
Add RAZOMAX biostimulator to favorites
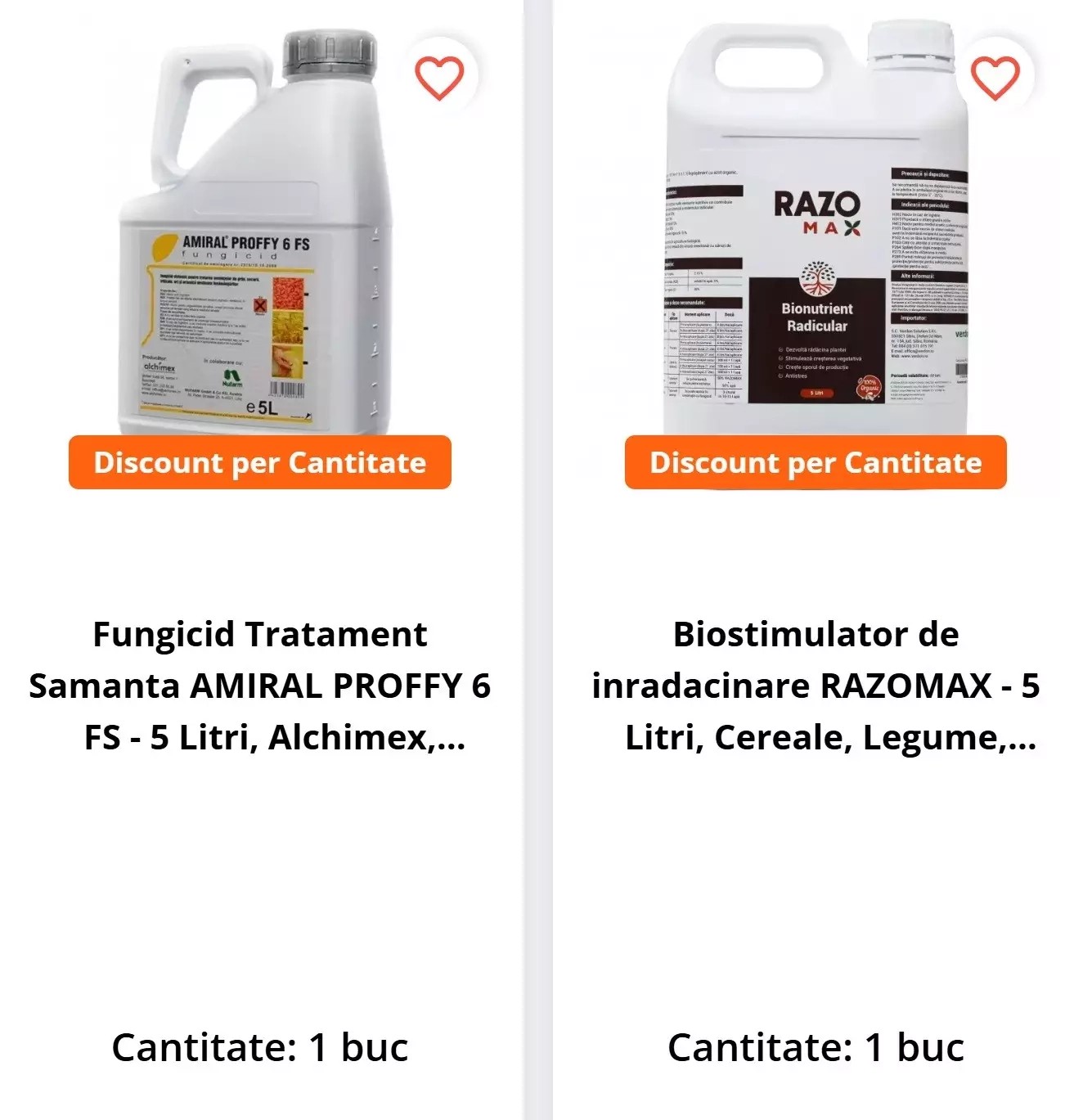click(995, 79)
